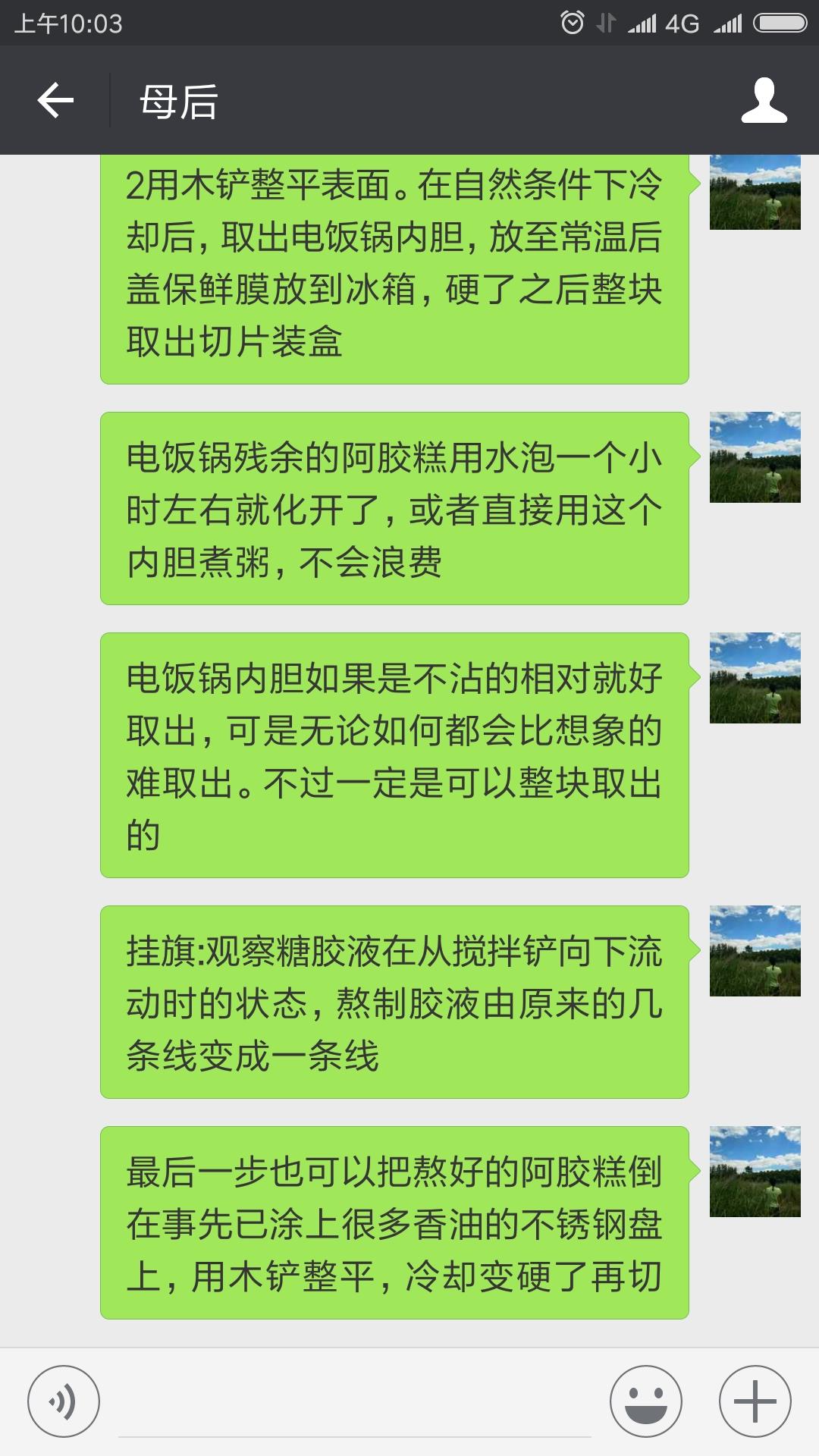Switch to voice message input

64,1401
